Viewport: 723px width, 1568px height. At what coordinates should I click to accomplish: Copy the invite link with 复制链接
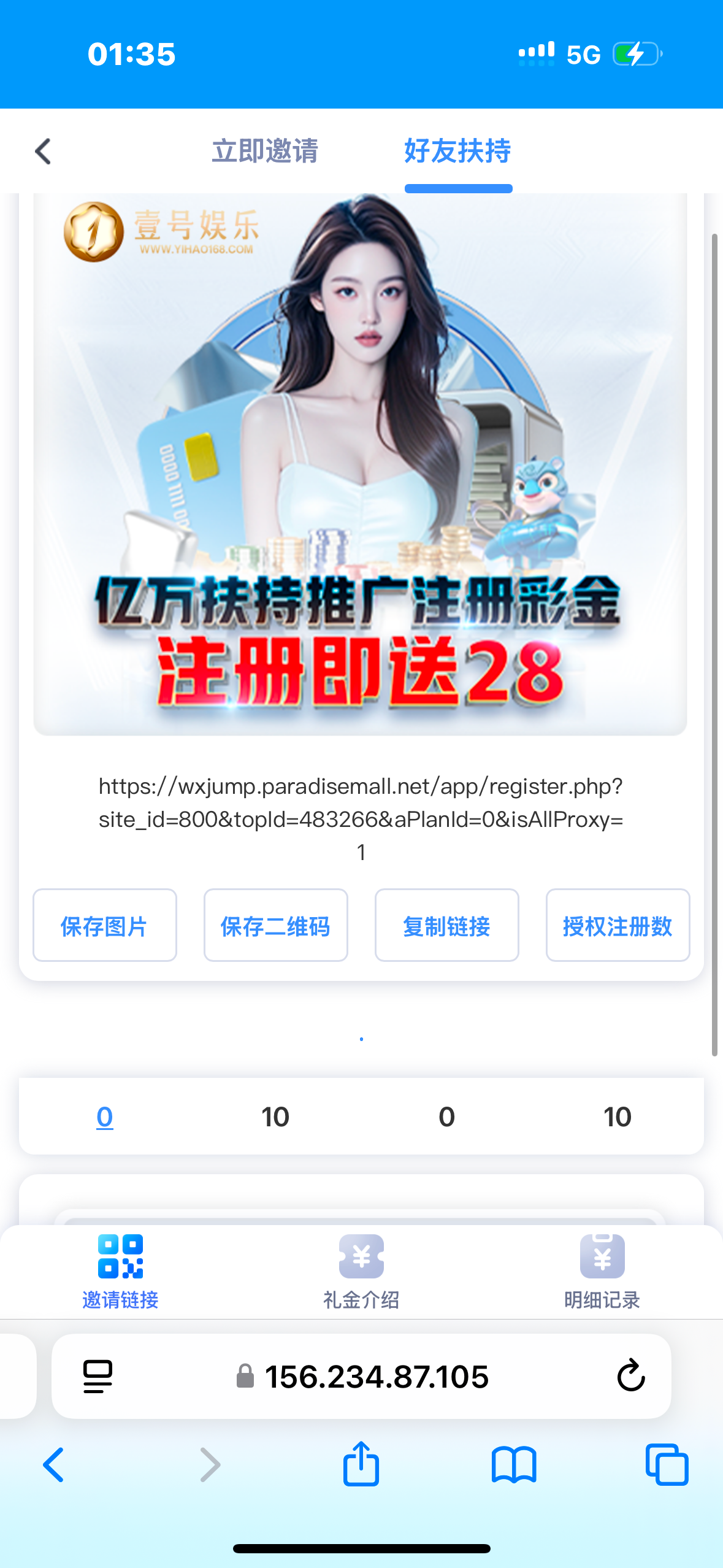(447, 925)
